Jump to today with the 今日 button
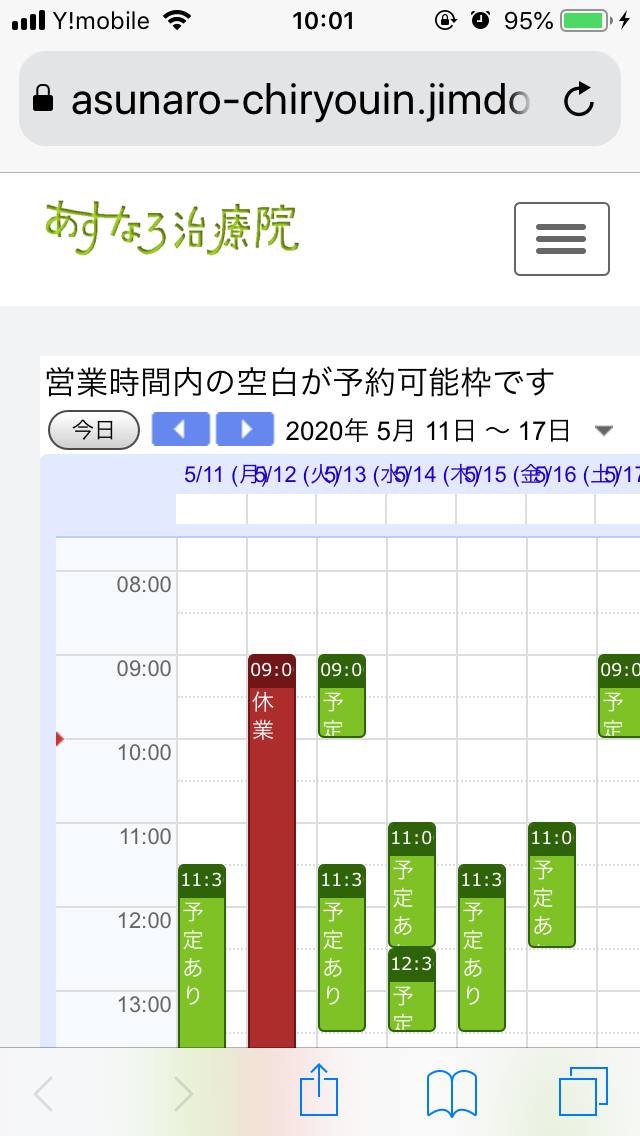640x1136 pixels. 93,430
